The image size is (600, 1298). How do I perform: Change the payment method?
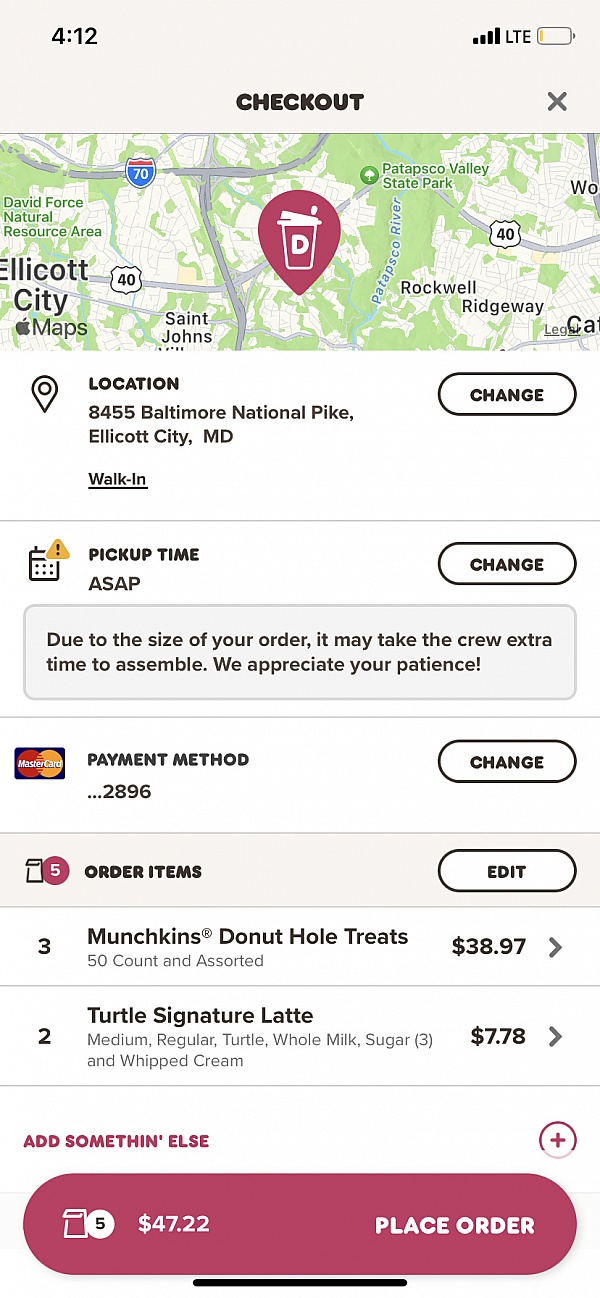click(x=507, y=762)
